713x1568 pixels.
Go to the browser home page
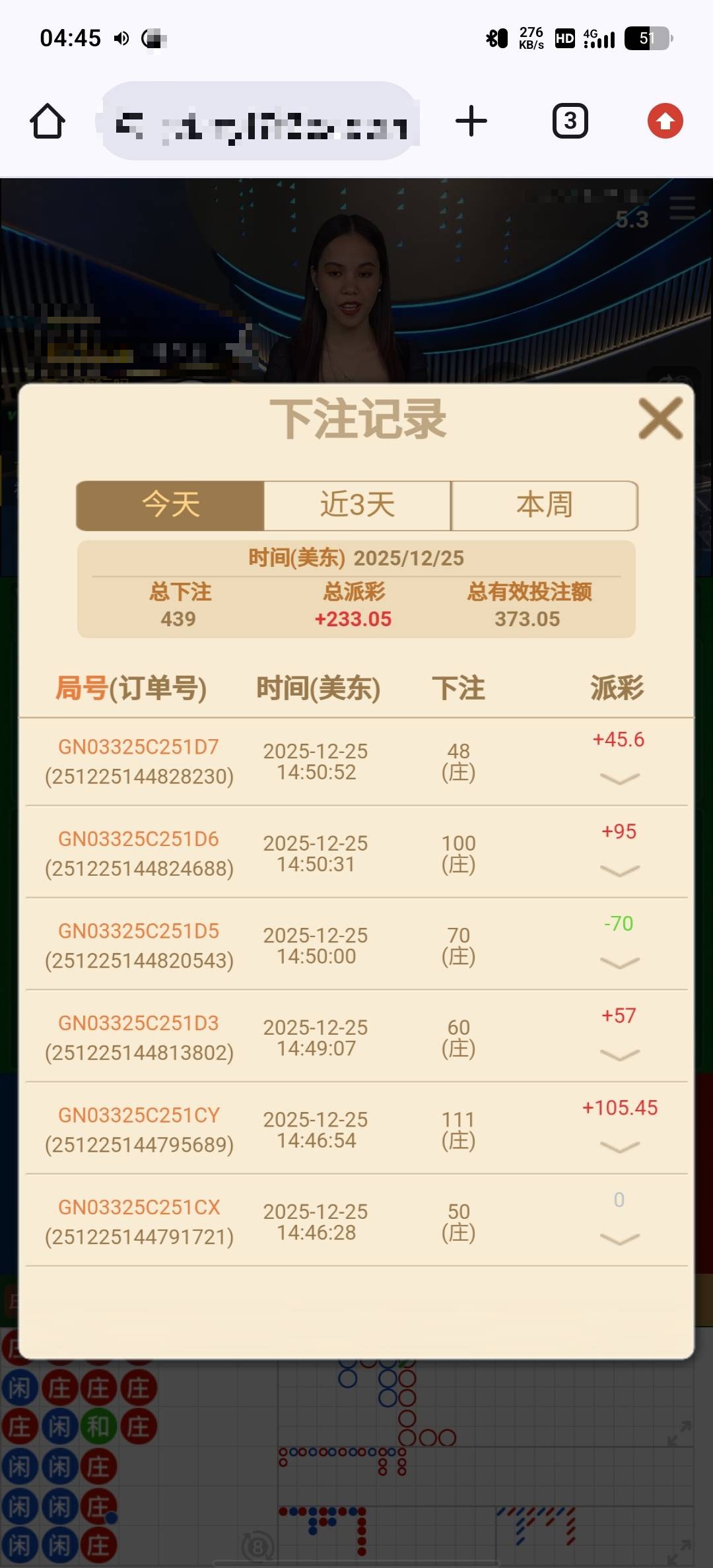click(x=48, y=121)
